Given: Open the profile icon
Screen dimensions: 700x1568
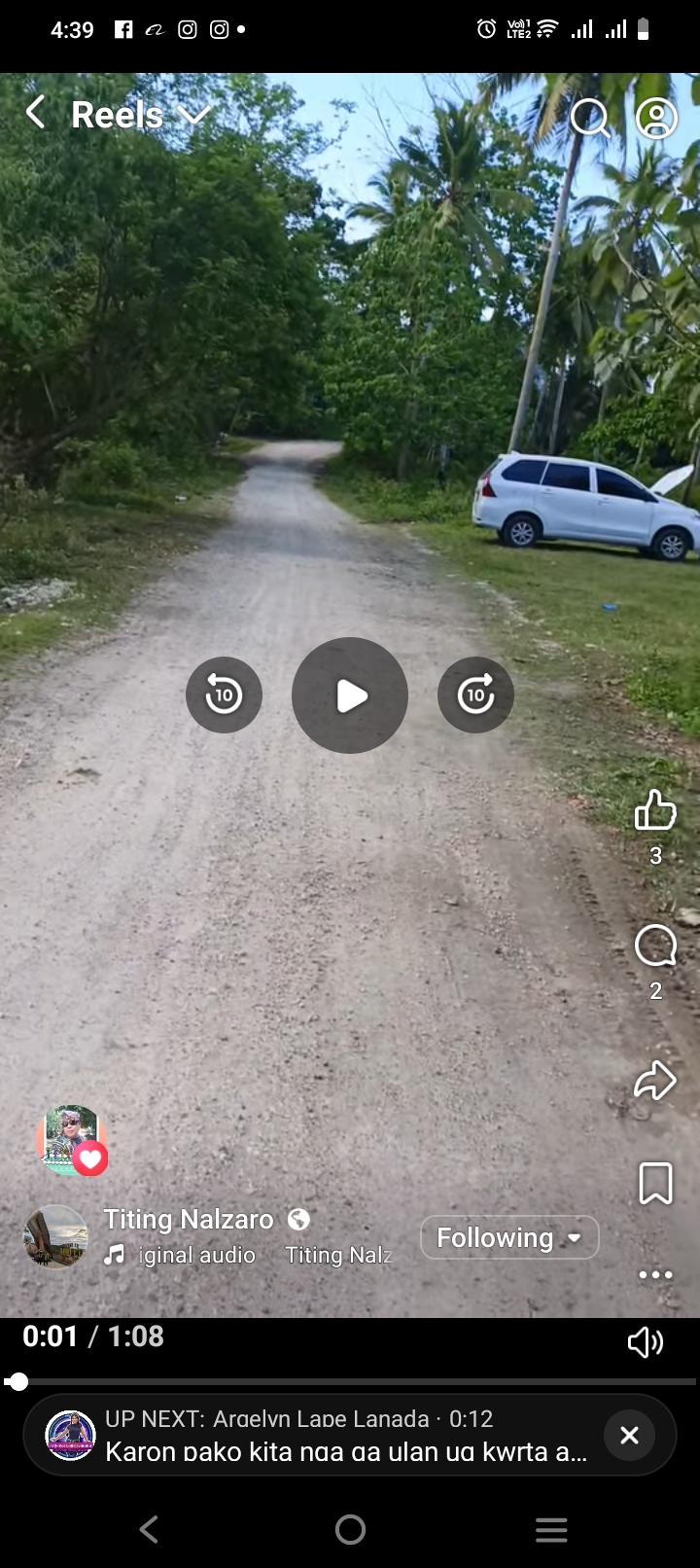Looking at the screenshot, I should pos(656,119).
